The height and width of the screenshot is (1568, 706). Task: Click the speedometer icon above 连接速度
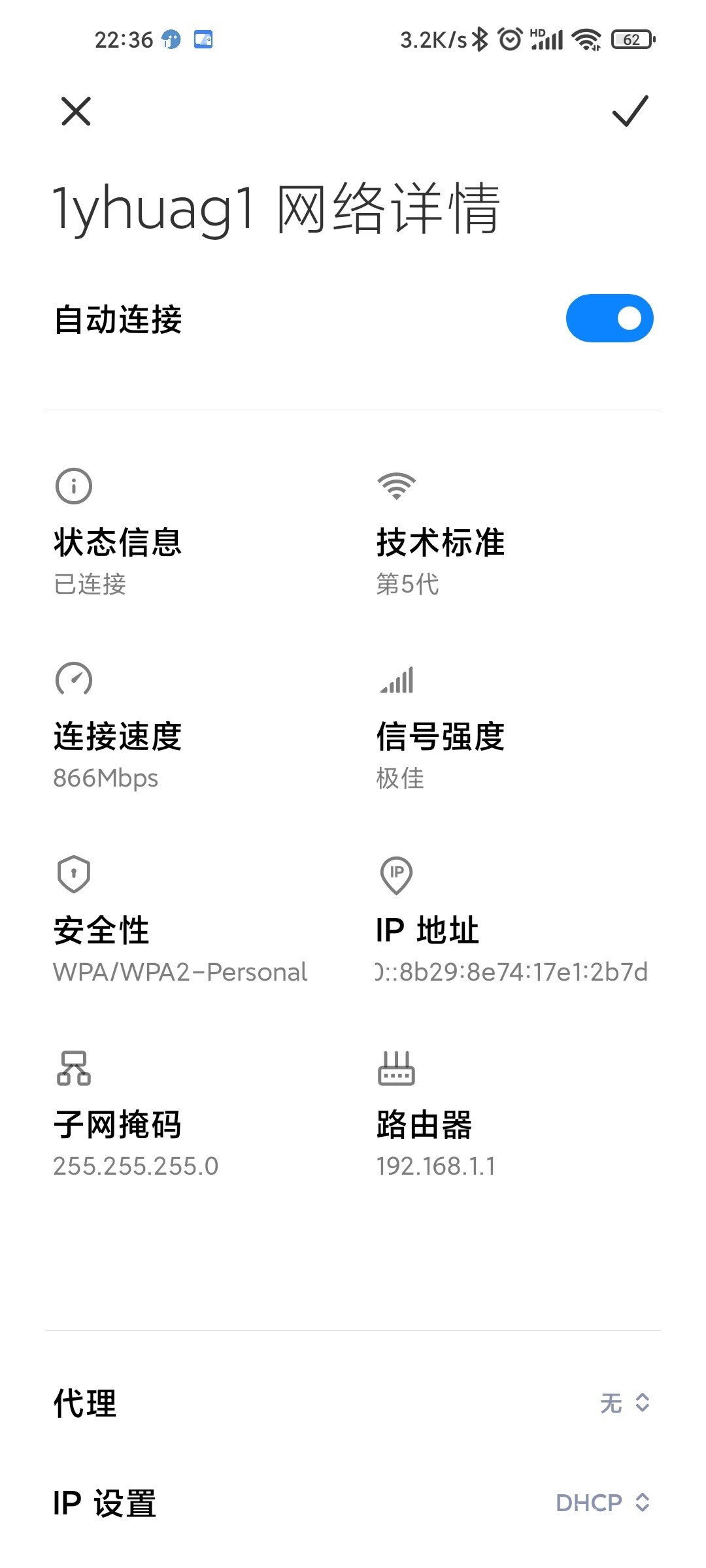[74, 679]
